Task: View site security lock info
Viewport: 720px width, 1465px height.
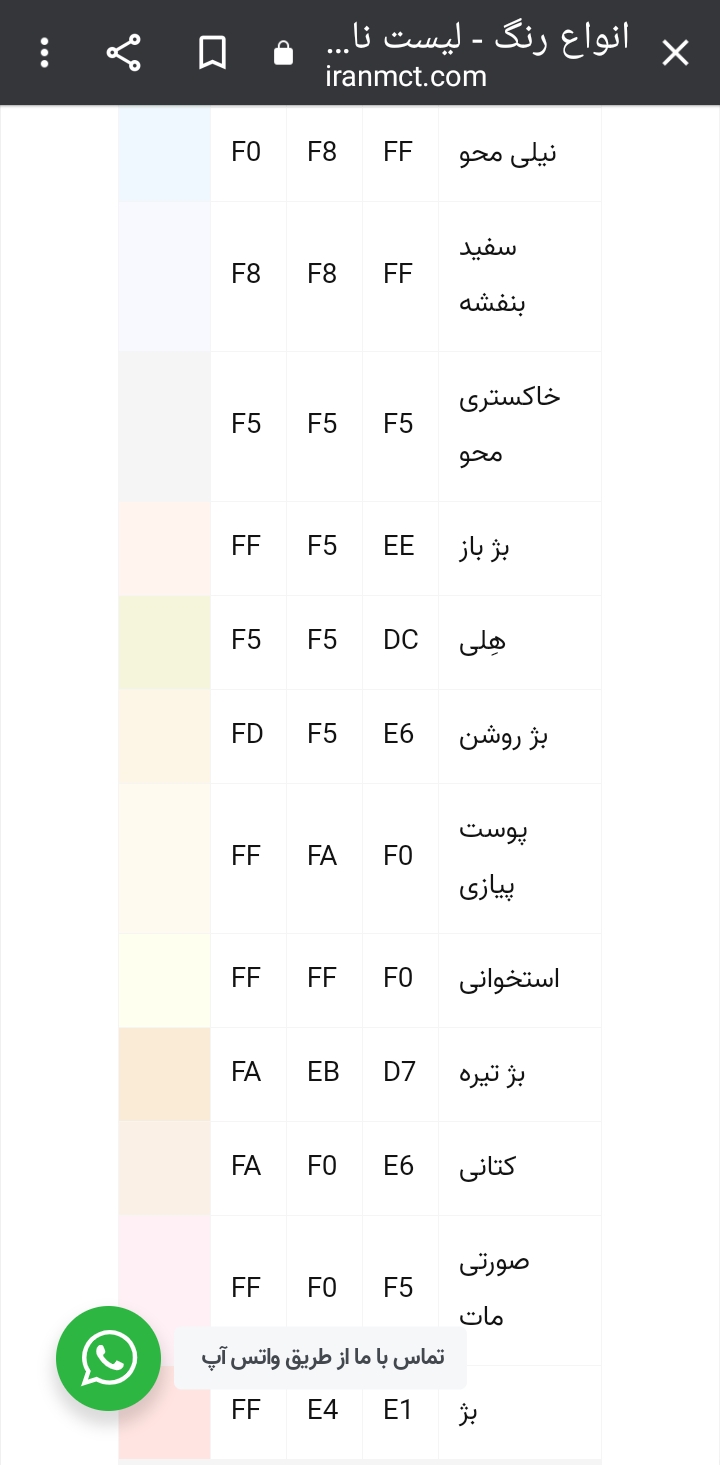Action: (284, 53)
